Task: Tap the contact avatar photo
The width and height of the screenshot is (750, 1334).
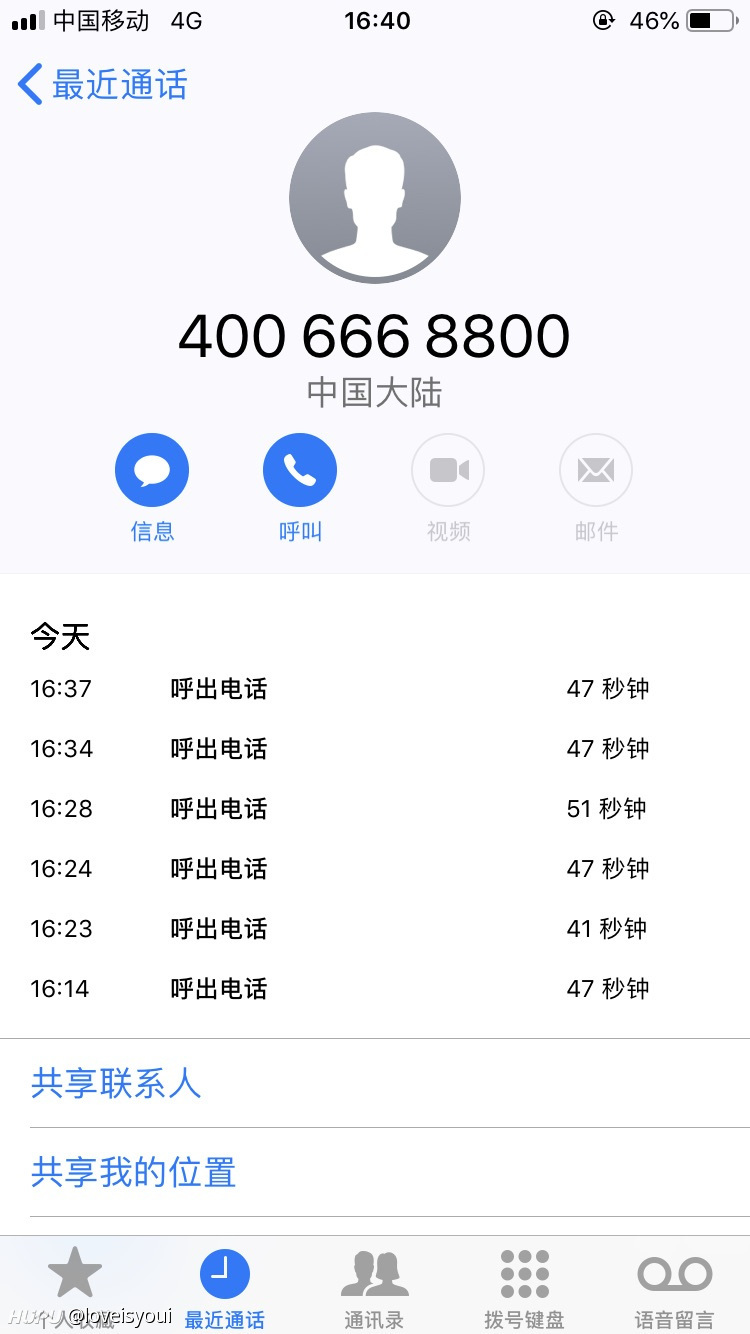Action: pos(374,197)
